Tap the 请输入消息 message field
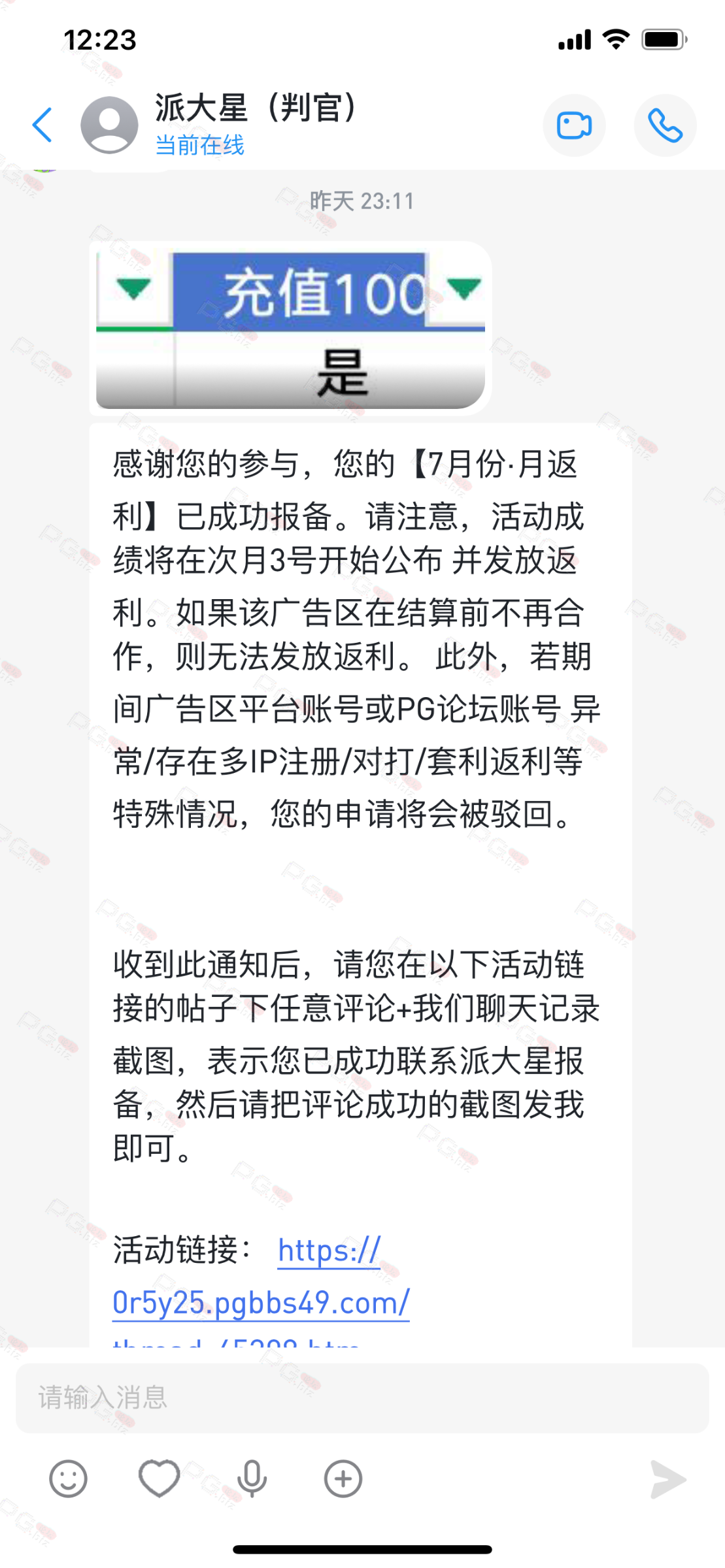 (x=362, y=1397)
